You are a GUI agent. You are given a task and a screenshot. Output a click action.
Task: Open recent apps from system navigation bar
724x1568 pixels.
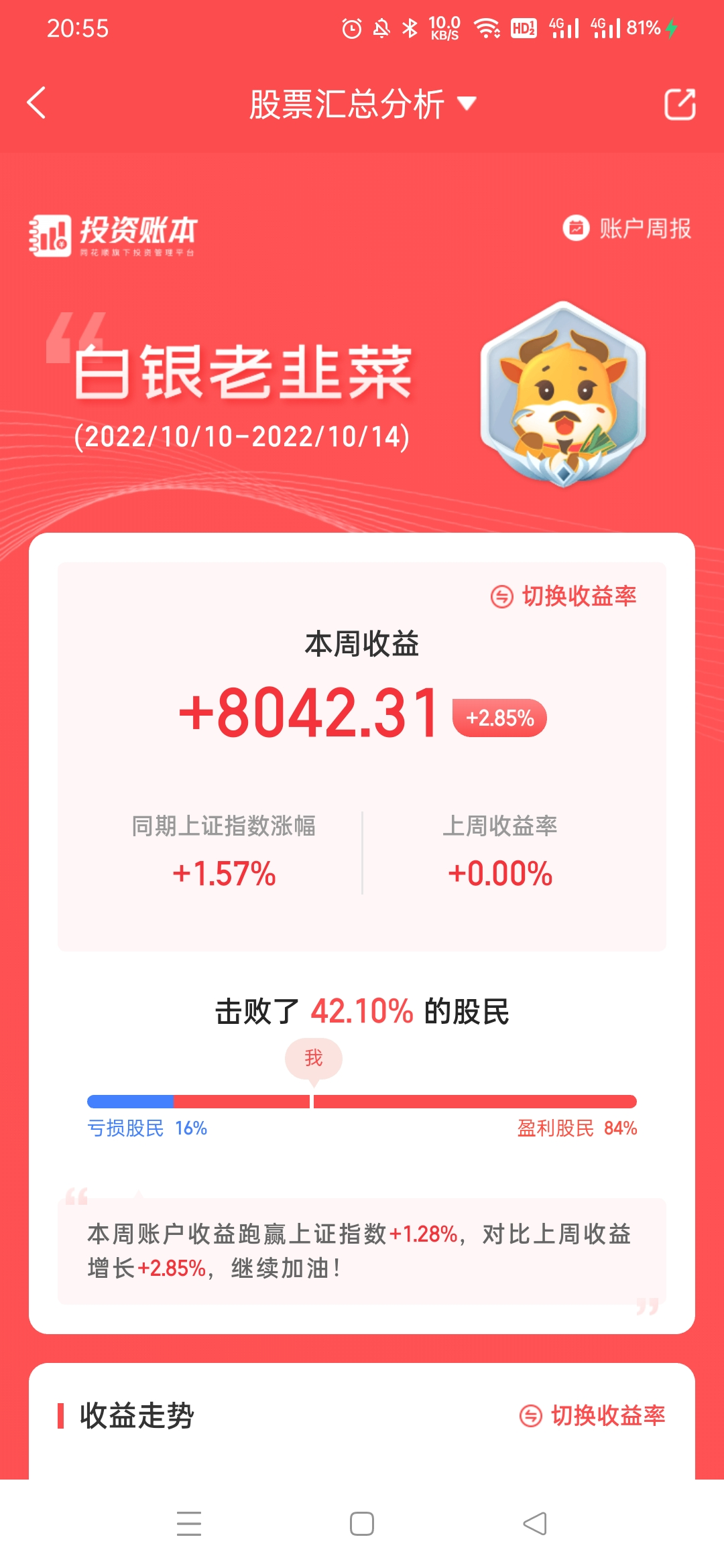(189, 1524)
